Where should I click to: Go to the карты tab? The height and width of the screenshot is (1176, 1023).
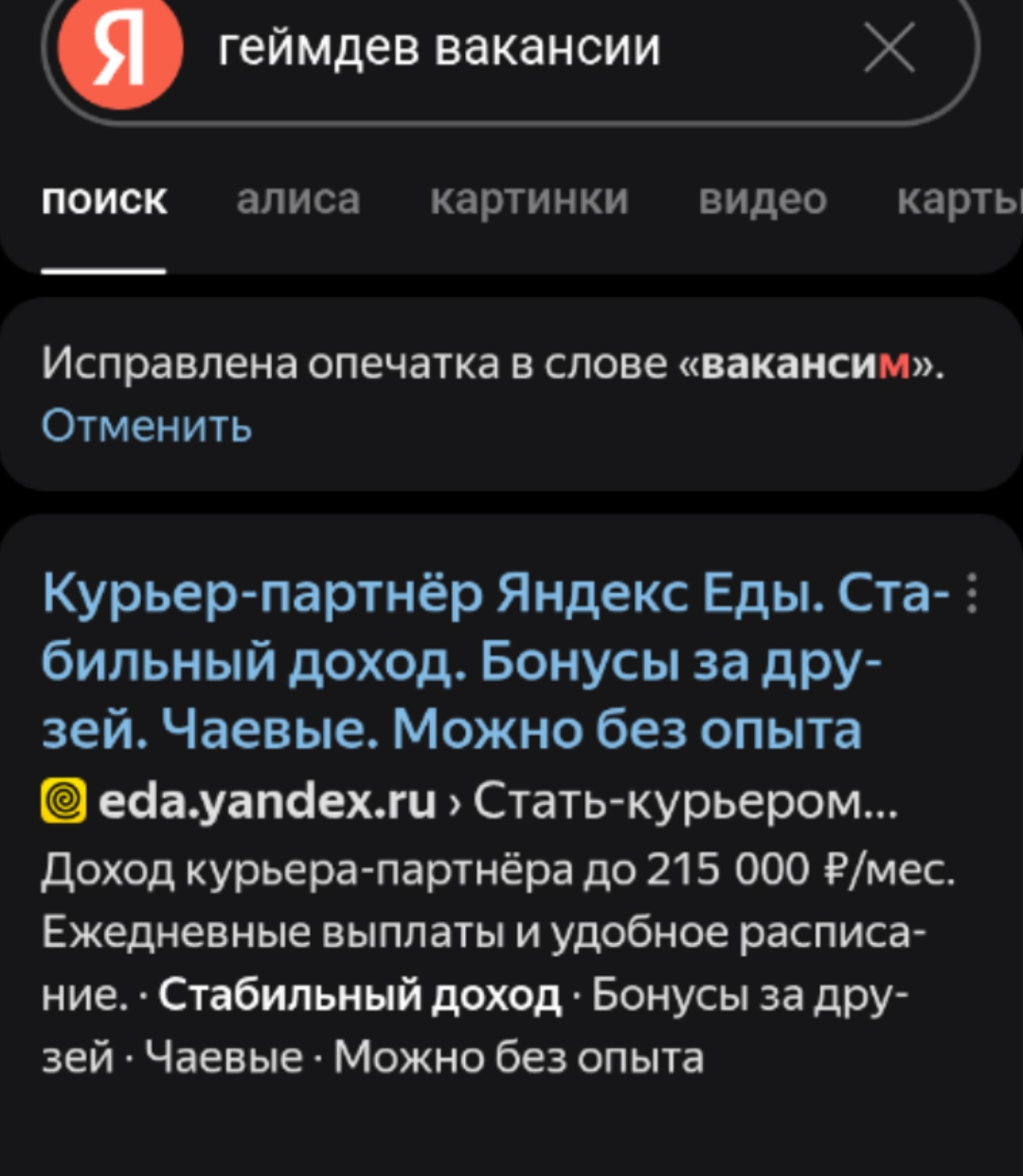coord(957,200)
